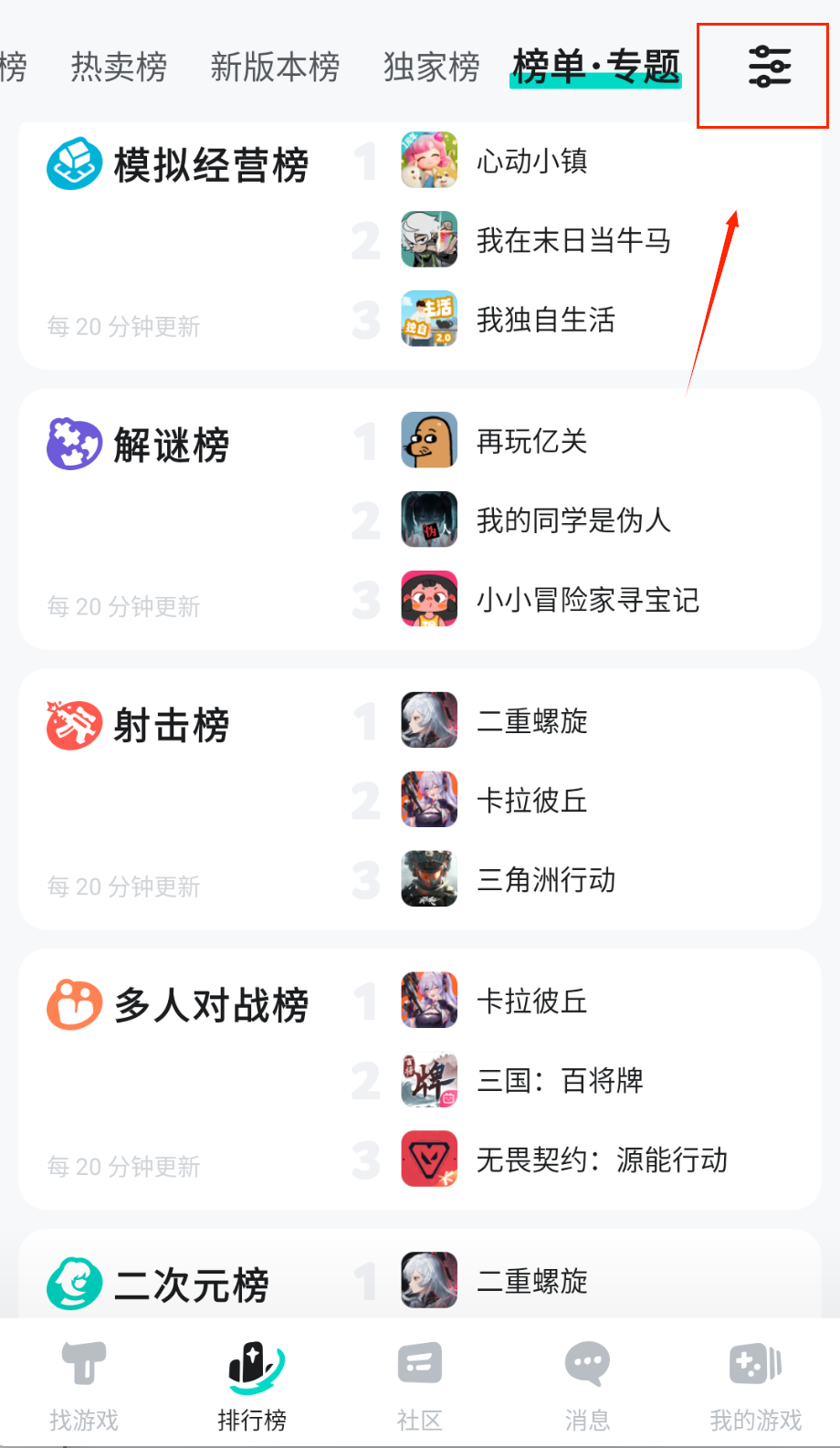
Task: Open the game 我在末日当牛马
Action: coord(572,240)
